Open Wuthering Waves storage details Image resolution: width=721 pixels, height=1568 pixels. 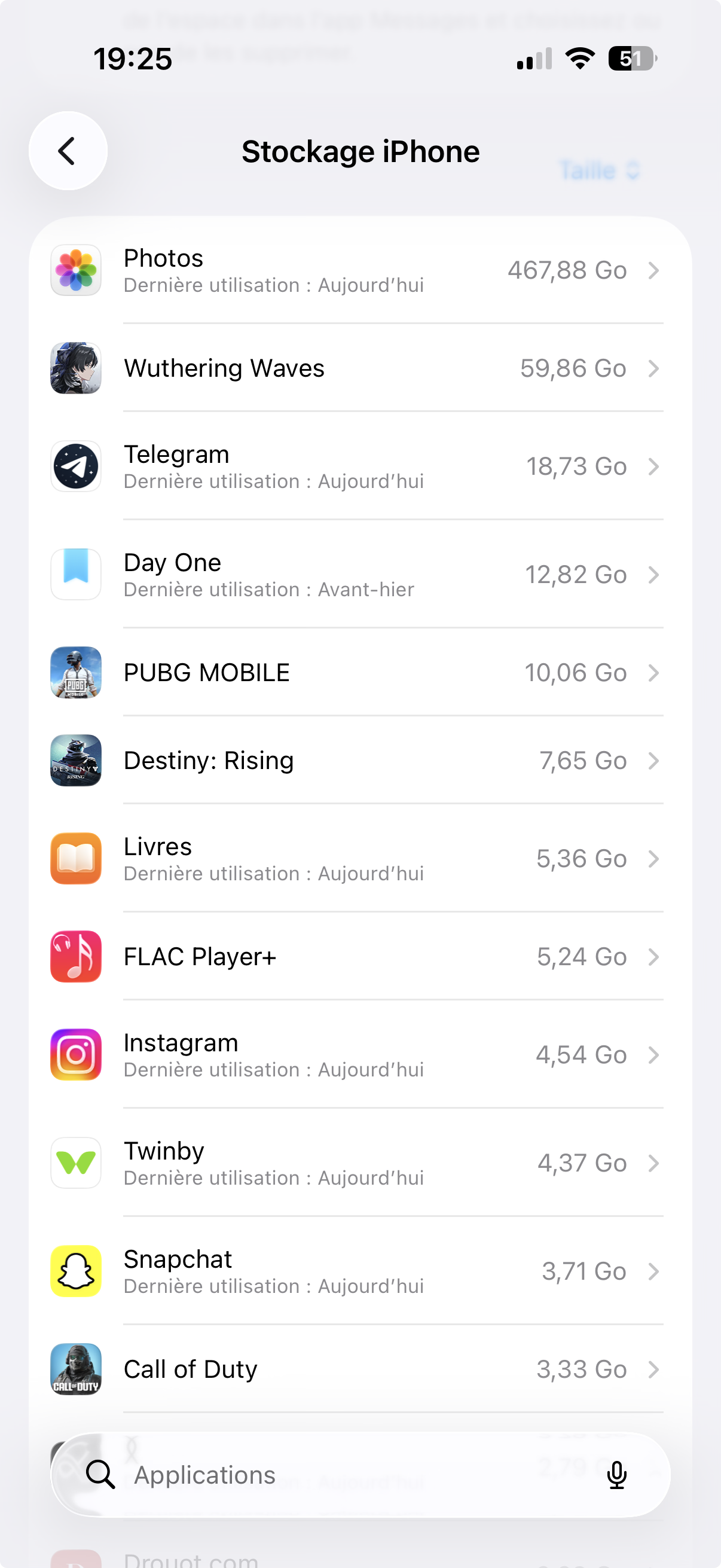point(359,368)
